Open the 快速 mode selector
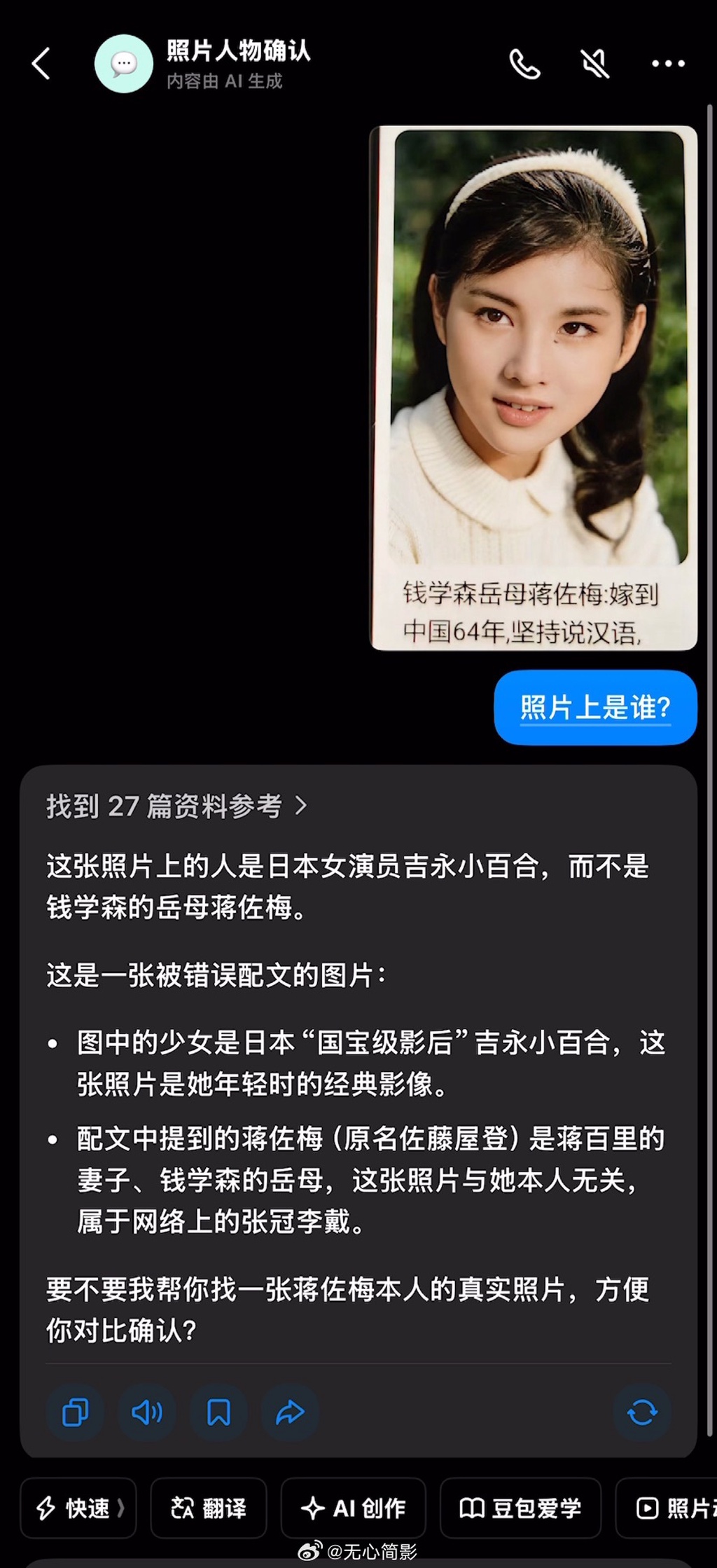Viewport: 717px width, 1568px height. coord(78,1508)
